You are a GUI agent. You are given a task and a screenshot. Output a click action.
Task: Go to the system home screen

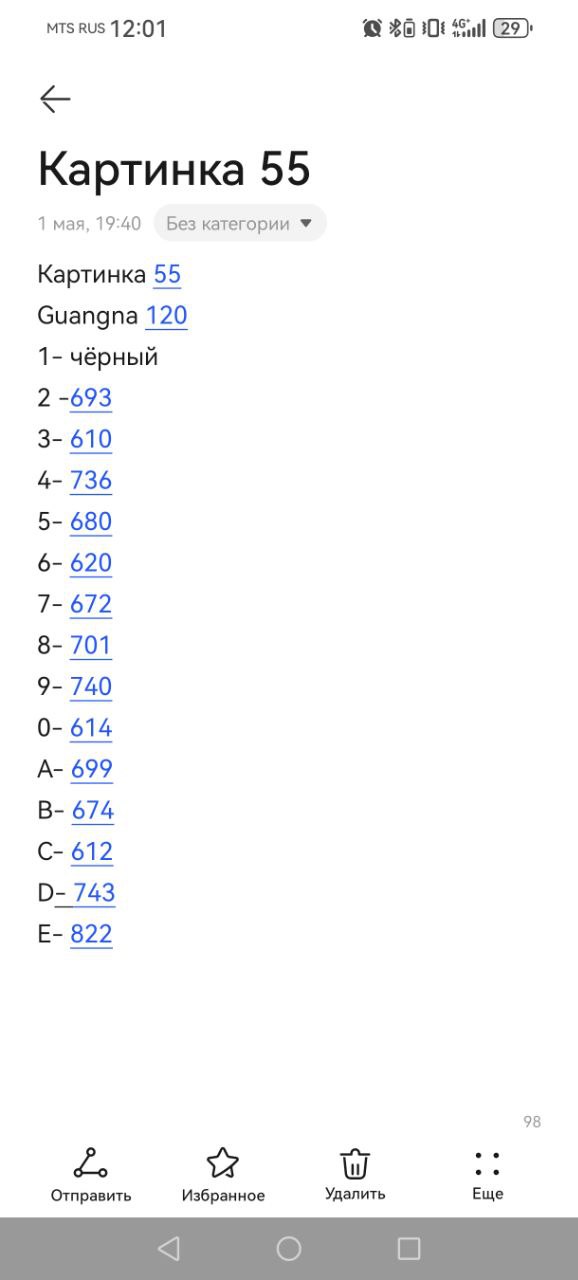(289, 1248)
